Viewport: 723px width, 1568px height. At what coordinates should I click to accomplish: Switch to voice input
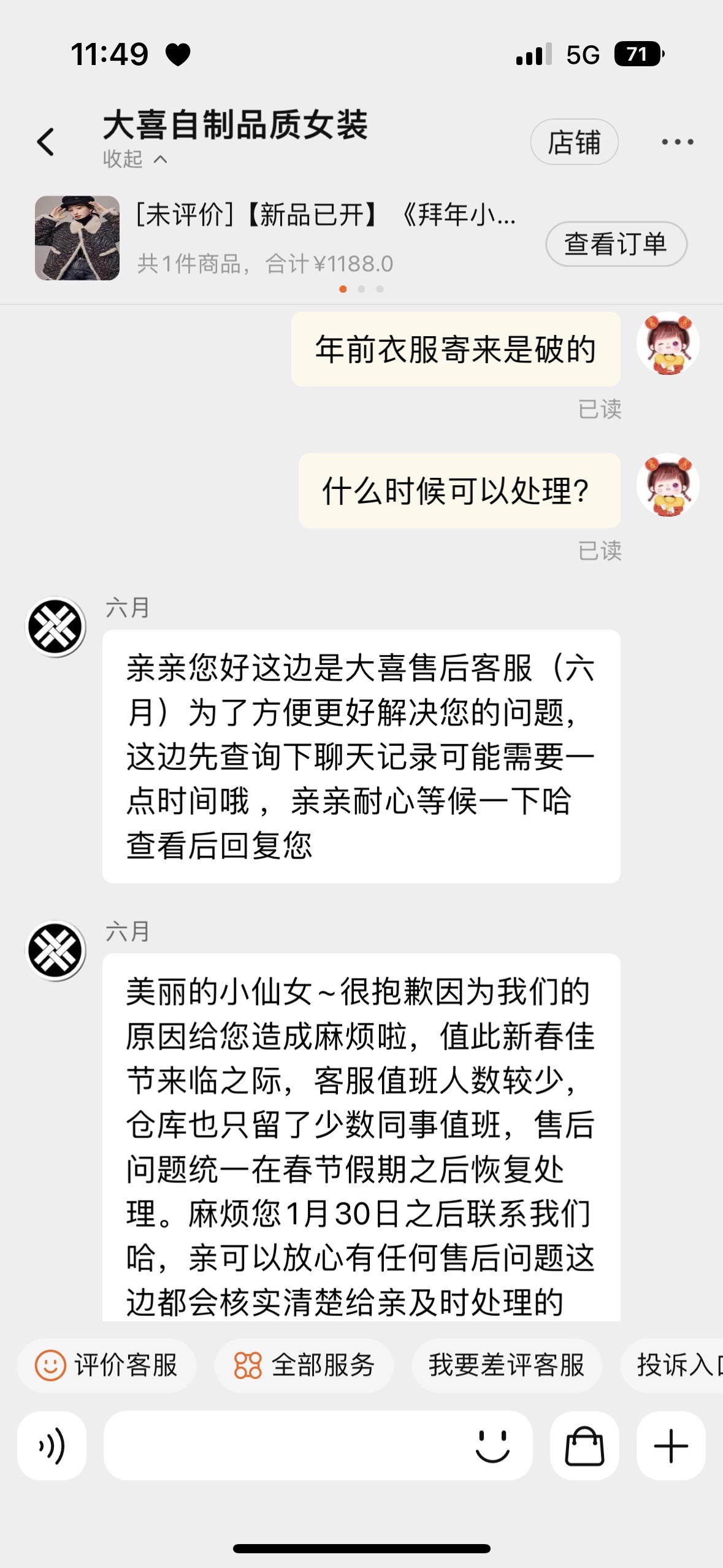pos(52,1446)
